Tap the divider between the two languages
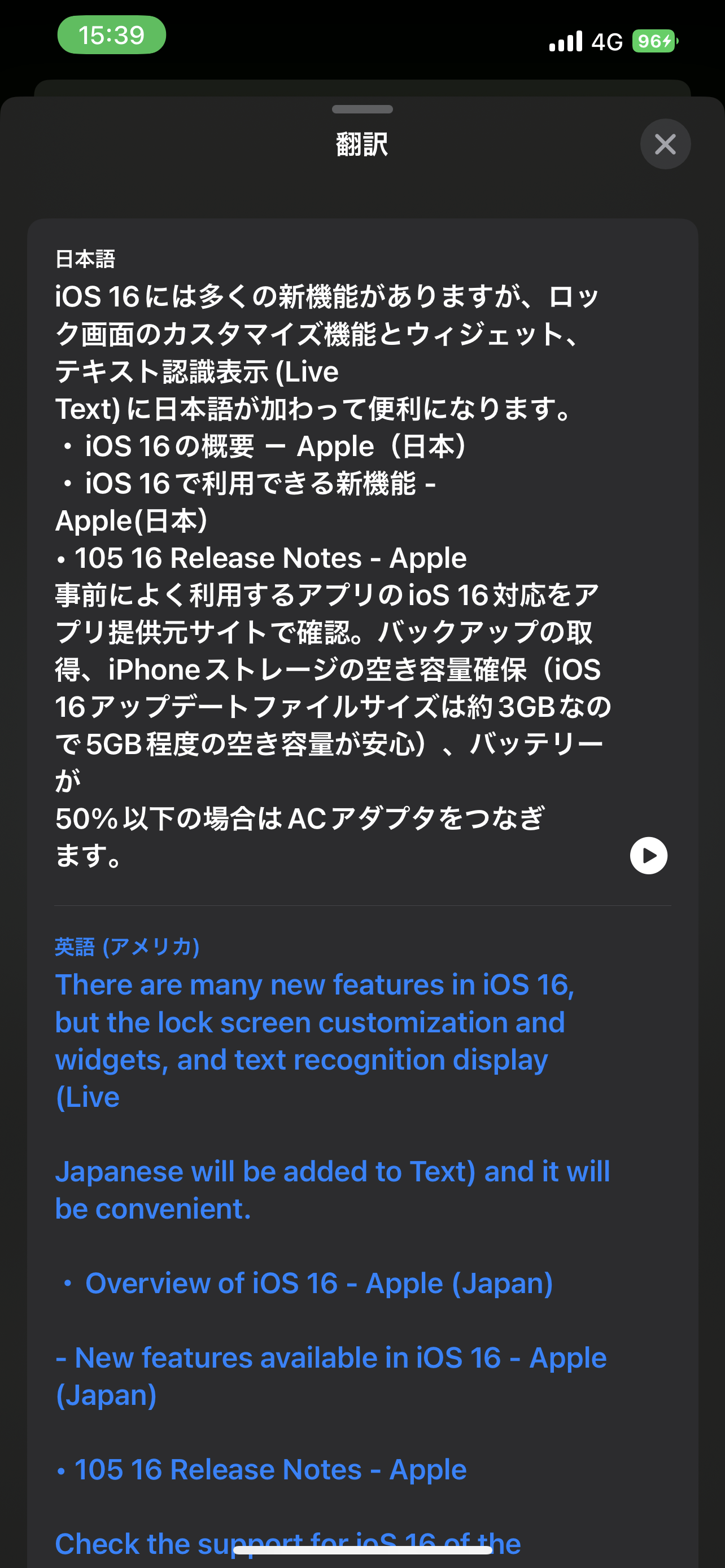The height and width of the screenshot is (1568, 725). (362, 905)
